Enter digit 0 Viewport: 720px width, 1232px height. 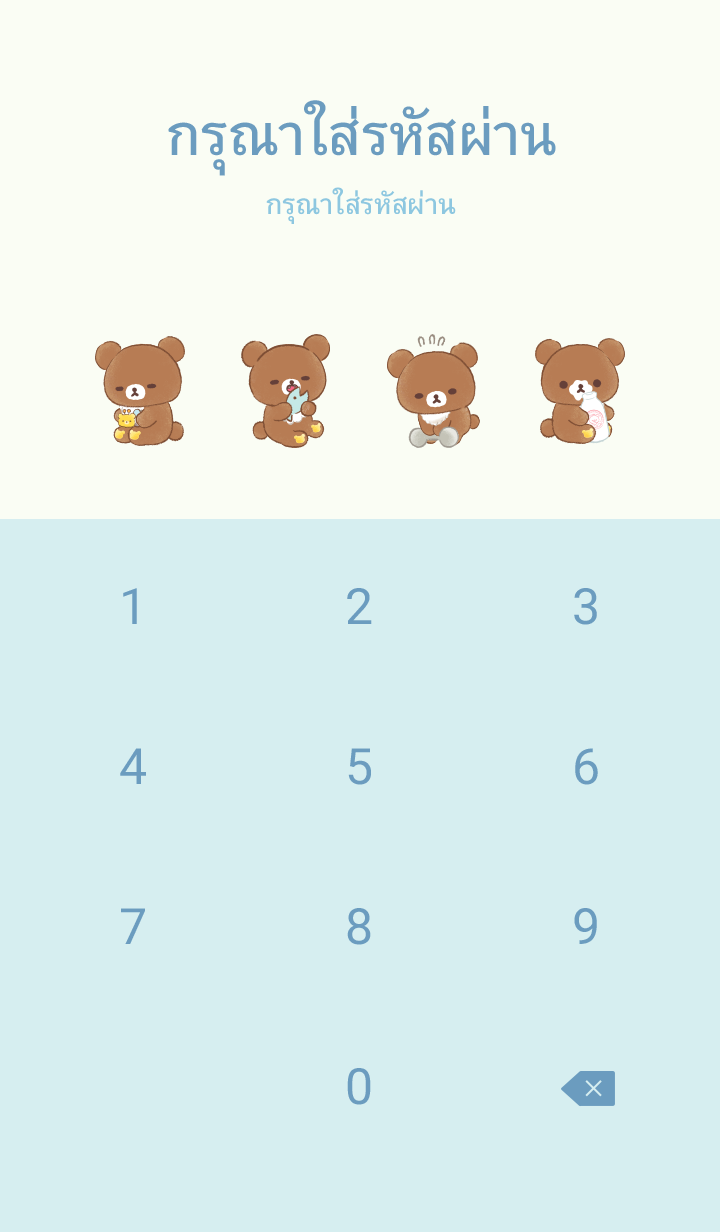point(359,1087)
